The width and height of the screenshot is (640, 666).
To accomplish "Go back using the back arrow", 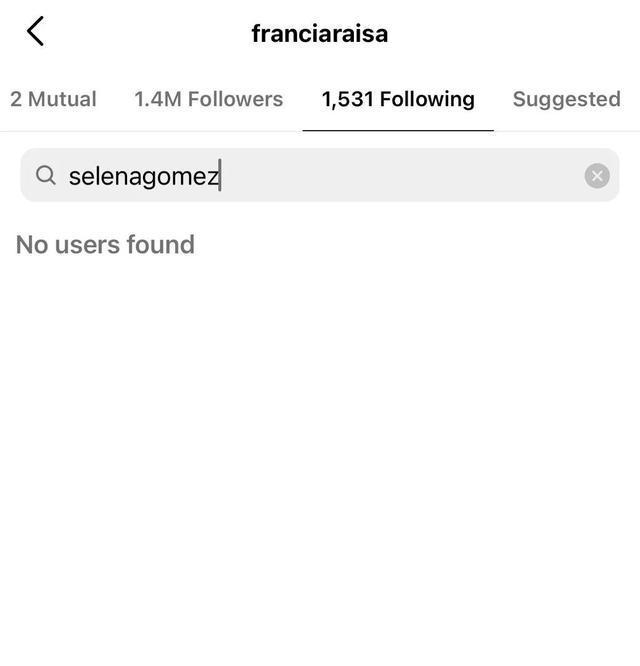I will click(x=35, y=32).
